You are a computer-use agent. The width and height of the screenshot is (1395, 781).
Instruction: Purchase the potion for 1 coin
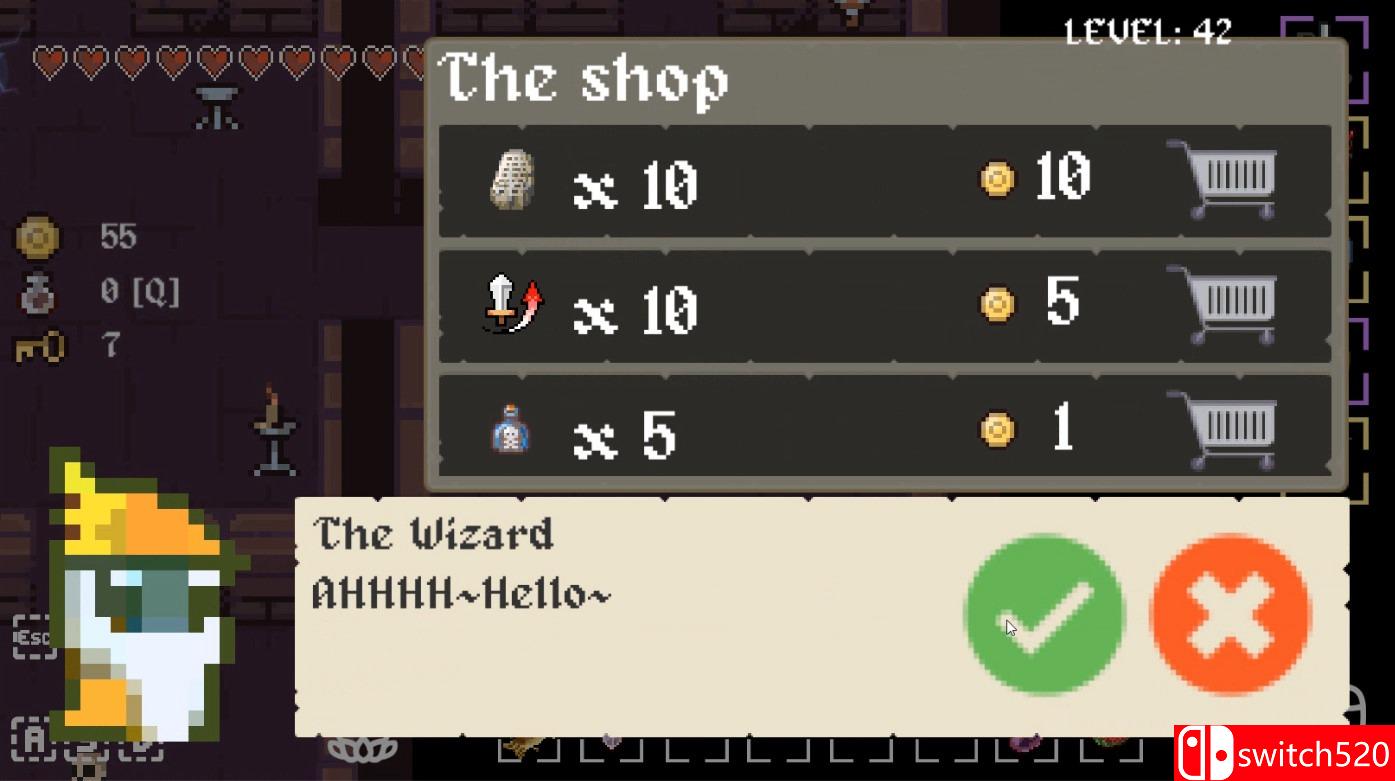pos(1222,430)
